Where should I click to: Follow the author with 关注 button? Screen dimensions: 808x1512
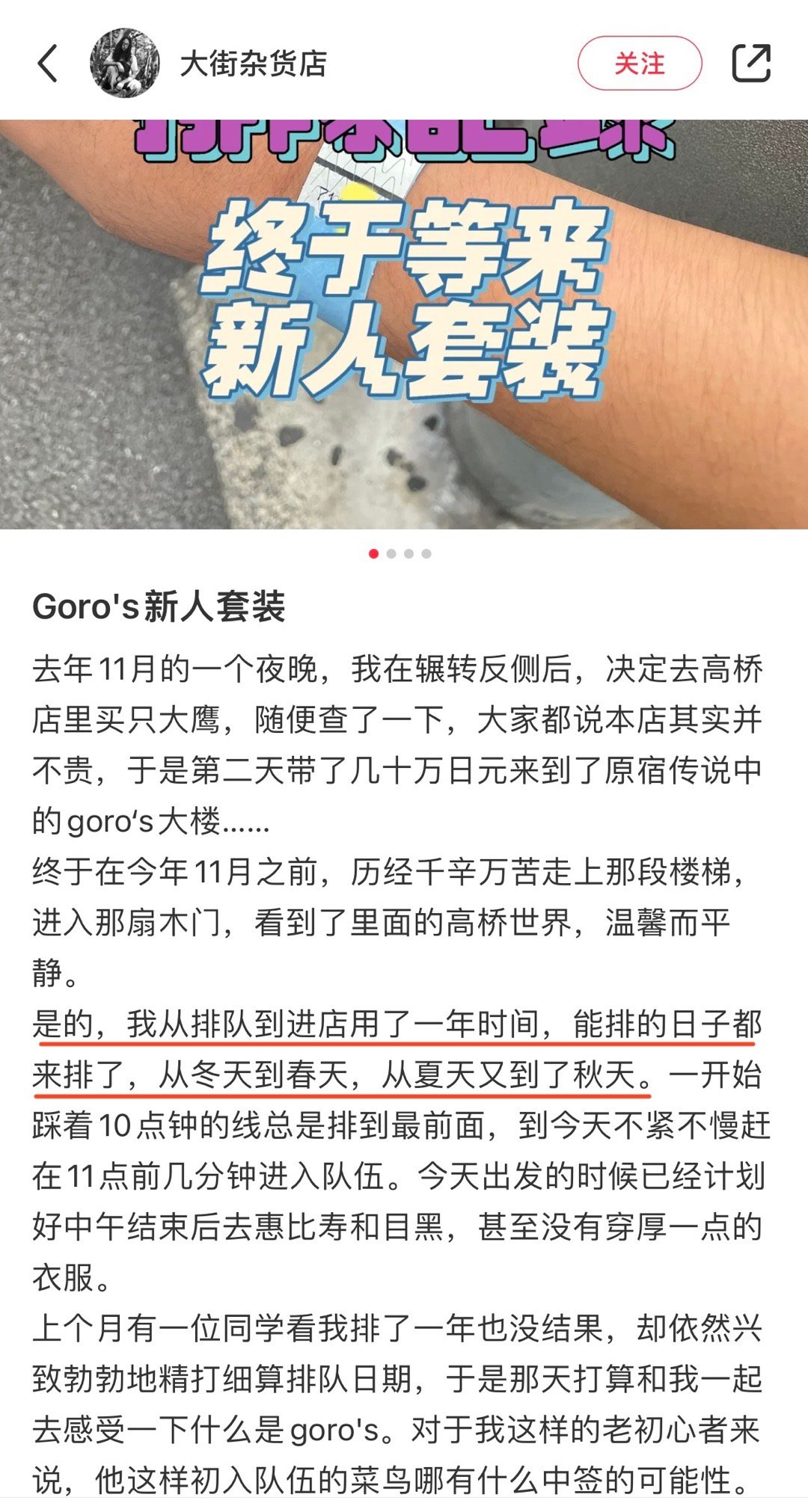coord(639,64)
